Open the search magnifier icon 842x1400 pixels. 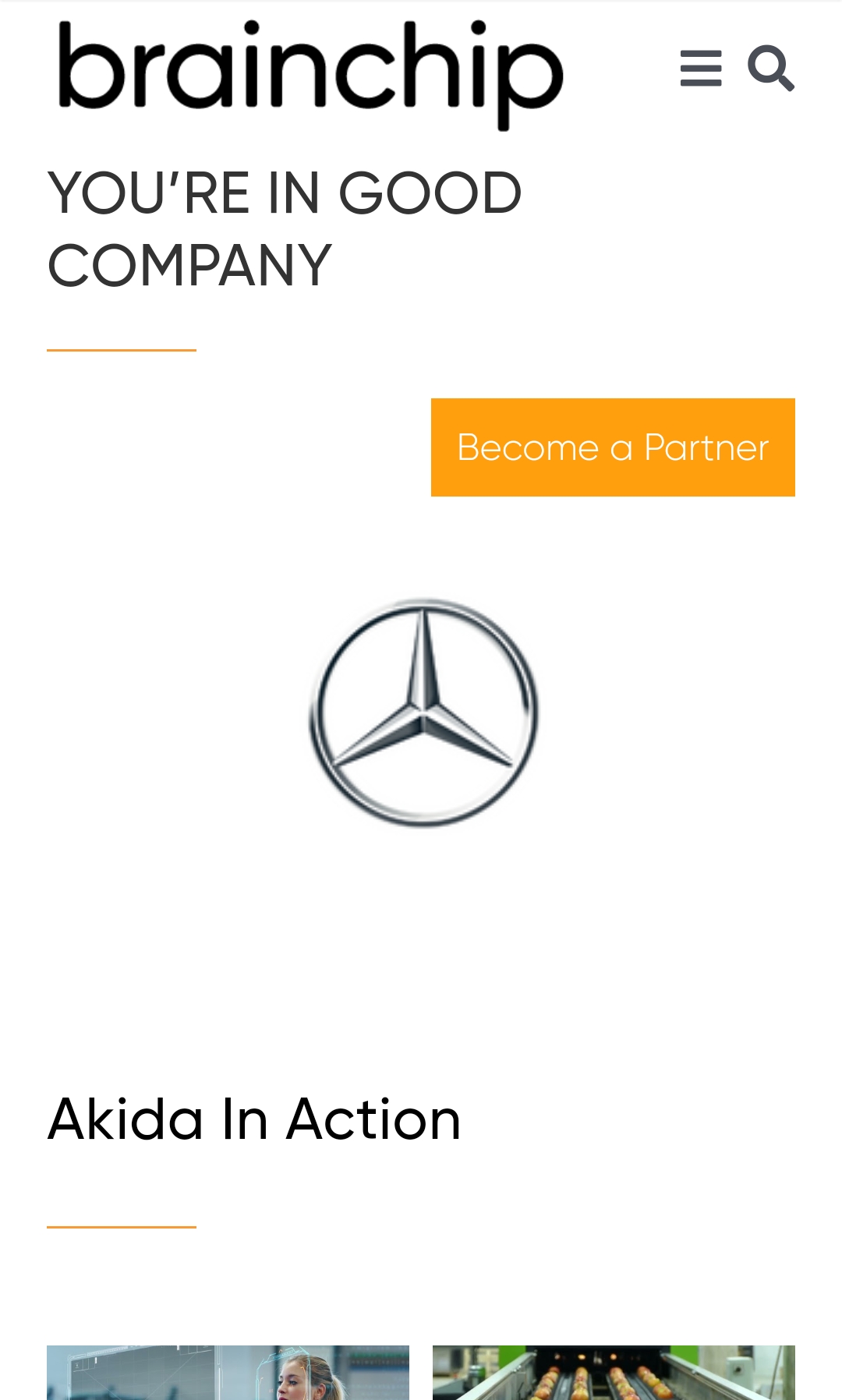click(x=770, y=69)
